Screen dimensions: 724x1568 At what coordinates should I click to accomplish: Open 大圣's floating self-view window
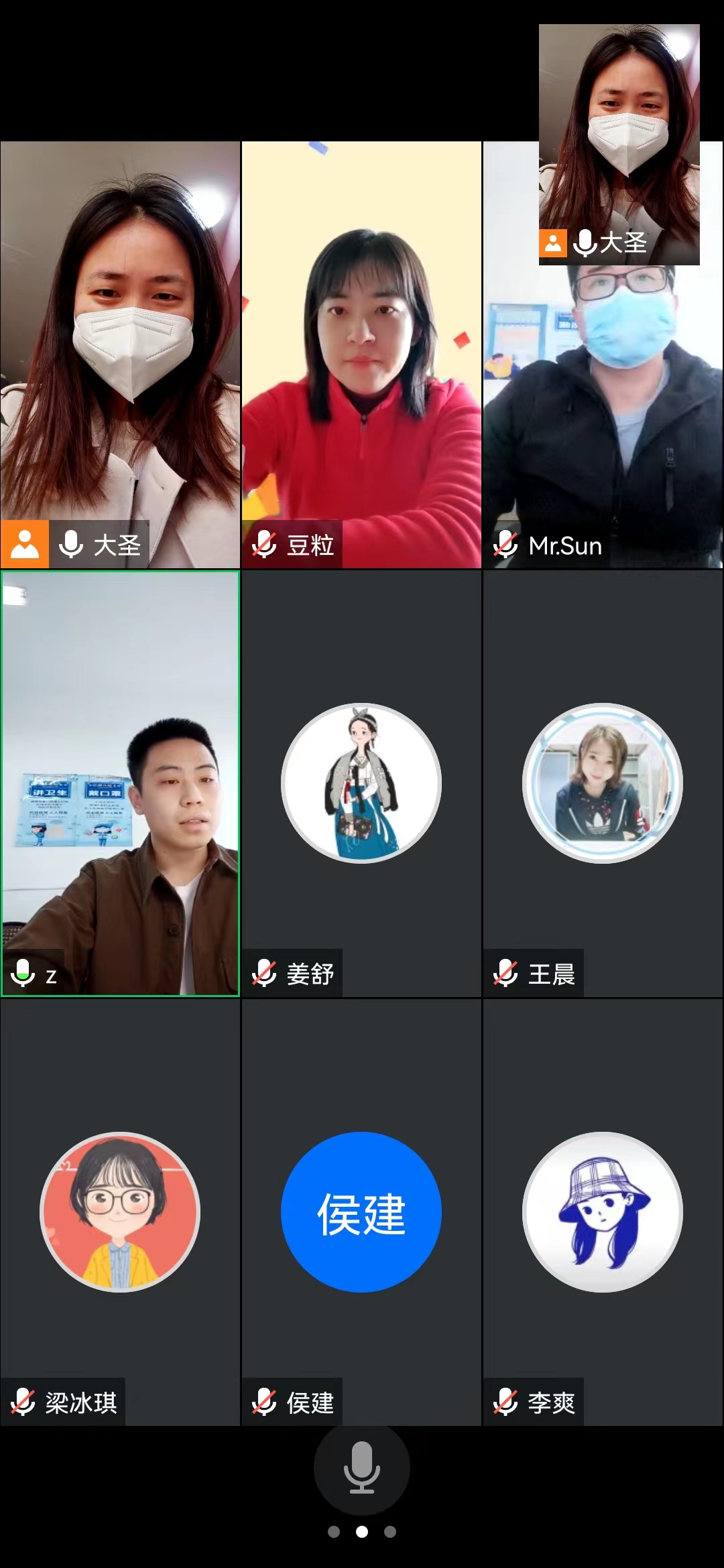[x=619, y=144]
